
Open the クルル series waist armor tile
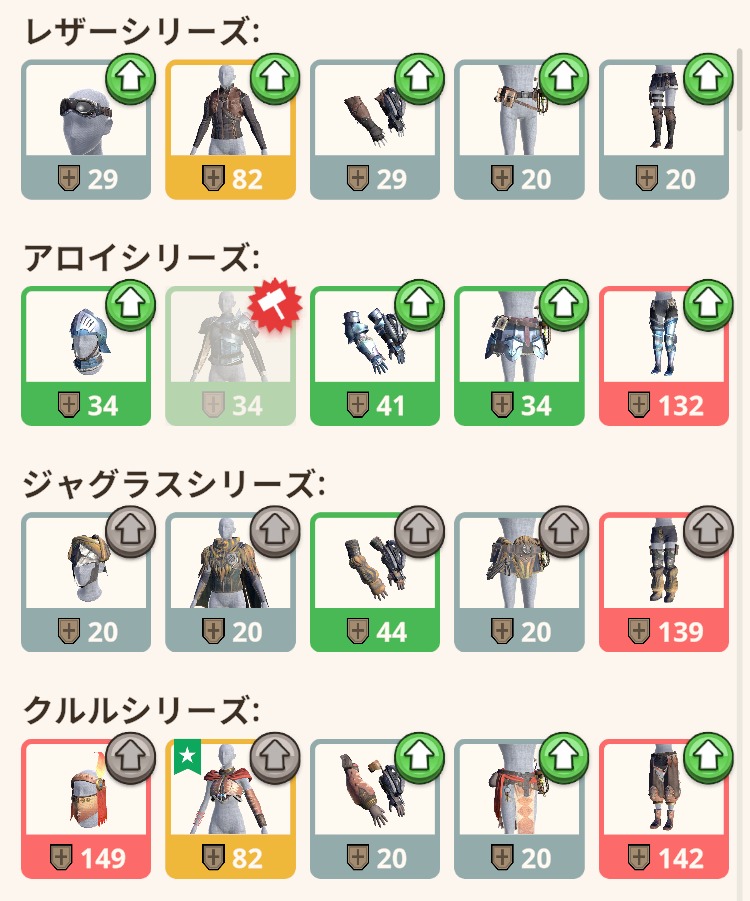[518, 808]
